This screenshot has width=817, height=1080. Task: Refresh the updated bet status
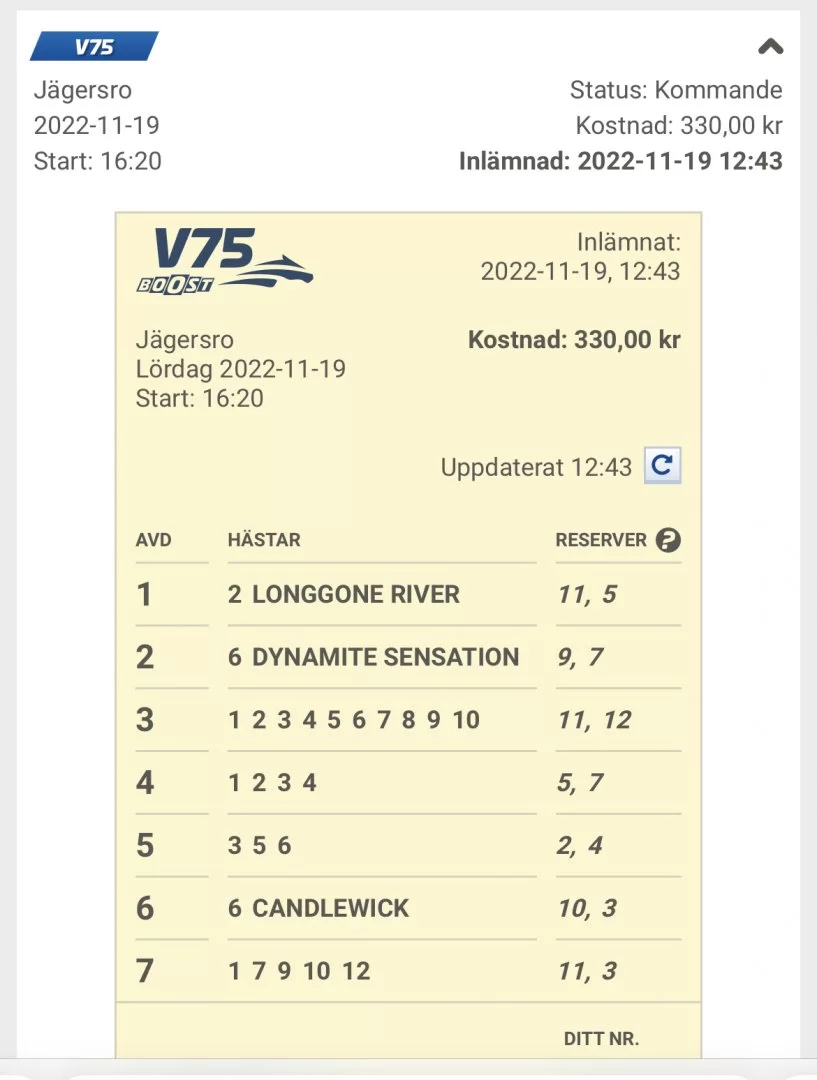tap(662, 466)
